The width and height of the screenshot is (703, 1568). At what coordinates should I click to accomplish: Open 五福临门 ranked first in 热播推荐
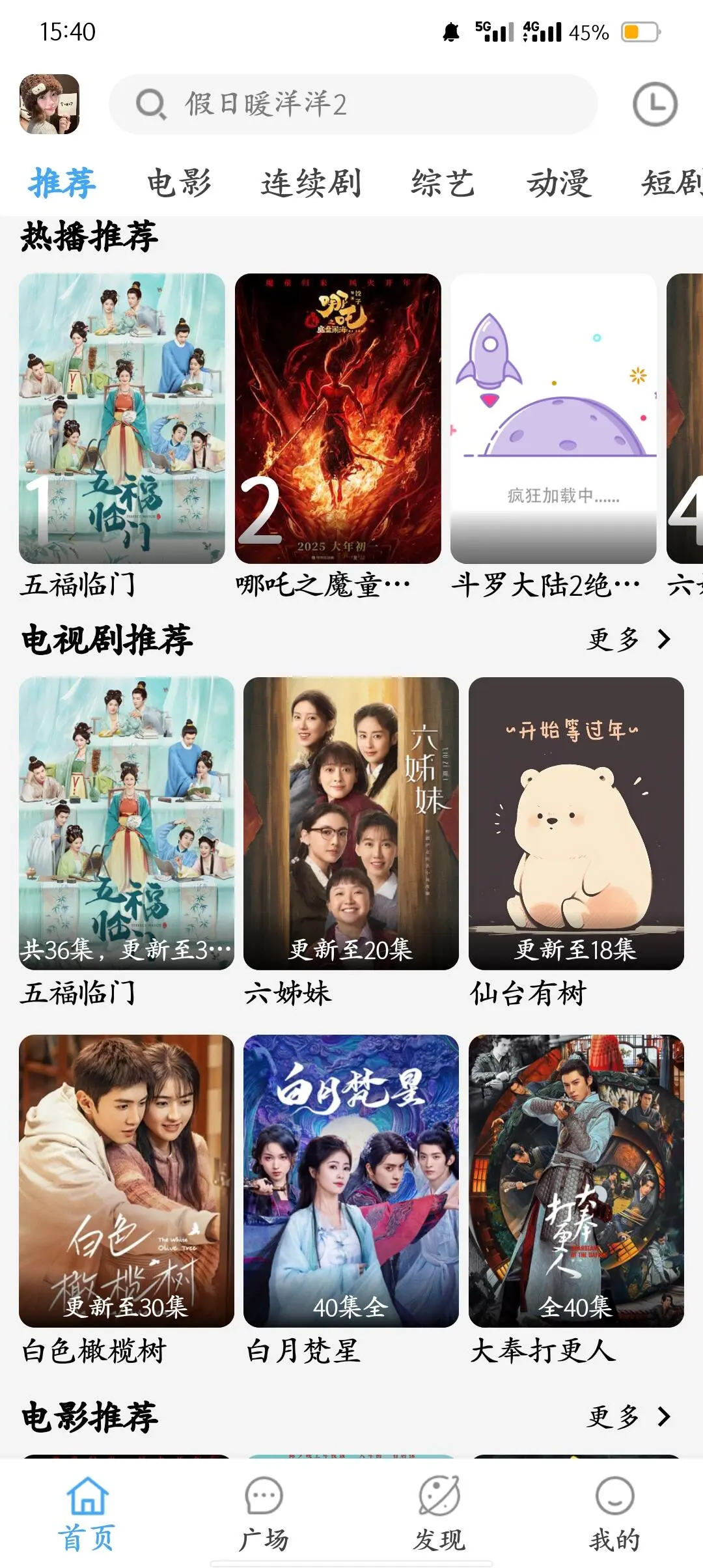coord(122,418)
